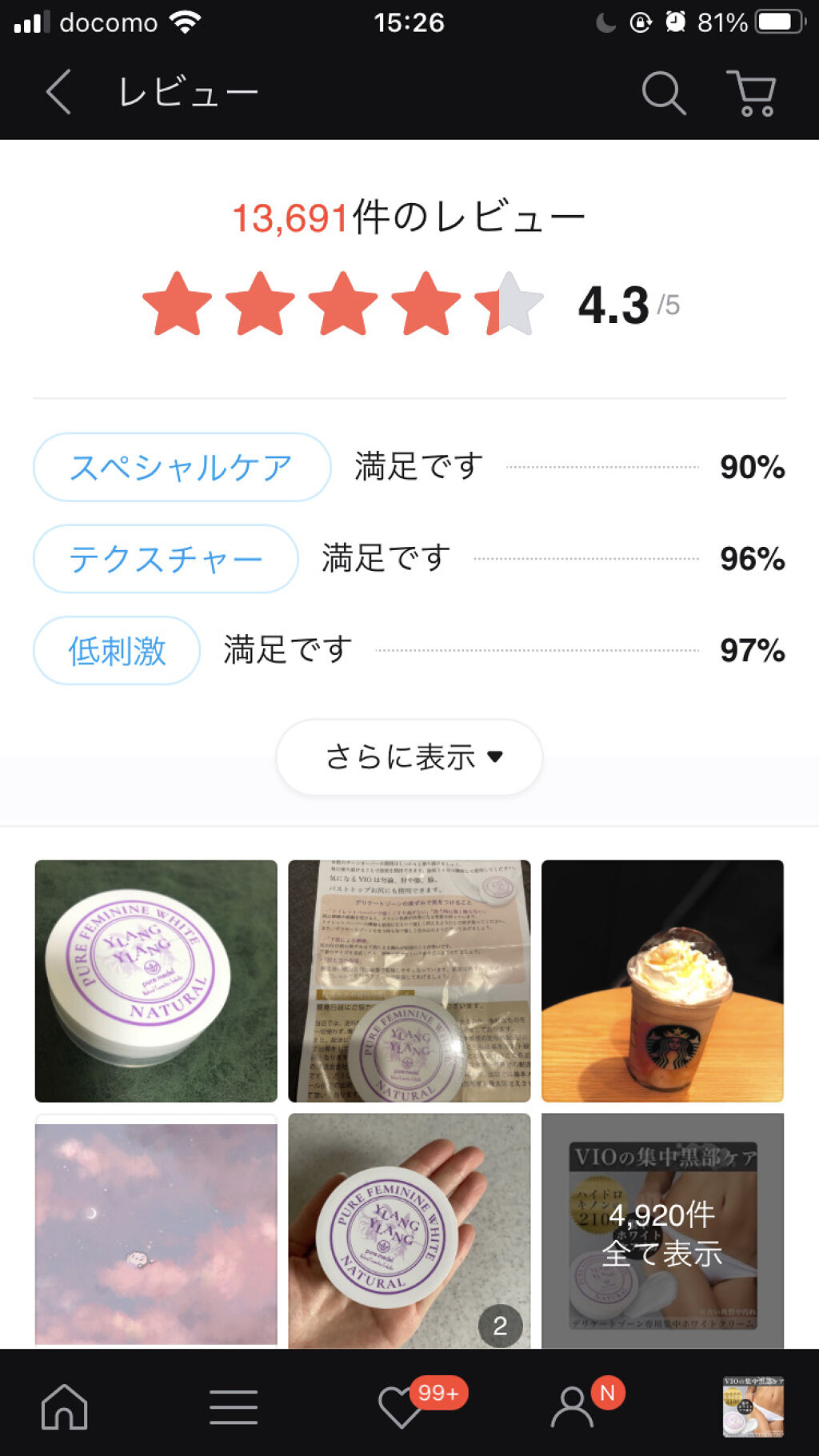Image resolution: width=819 pixels, height=1456 pixels.
Task: Open review photo of pink cloudy sky
Action: point(156,1231)
